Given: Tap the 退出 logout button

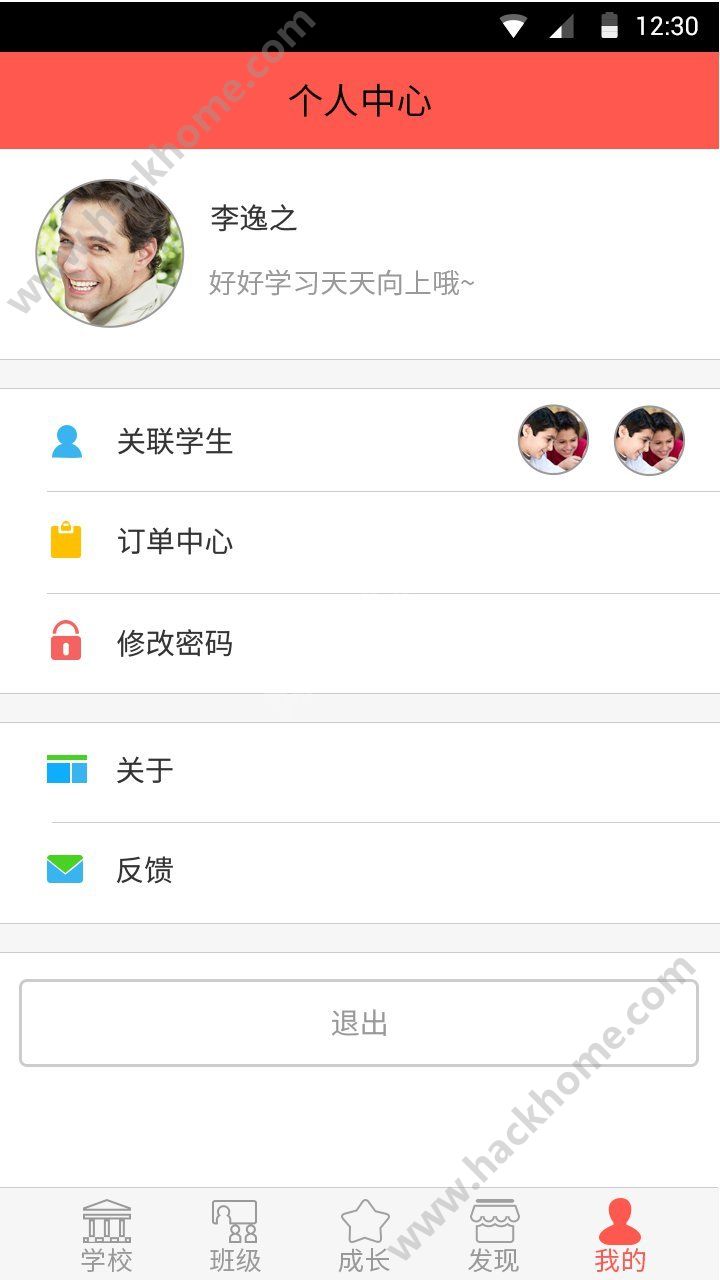Looking at the screenshot, I should pyautogui.click(x=359, y=1023).
